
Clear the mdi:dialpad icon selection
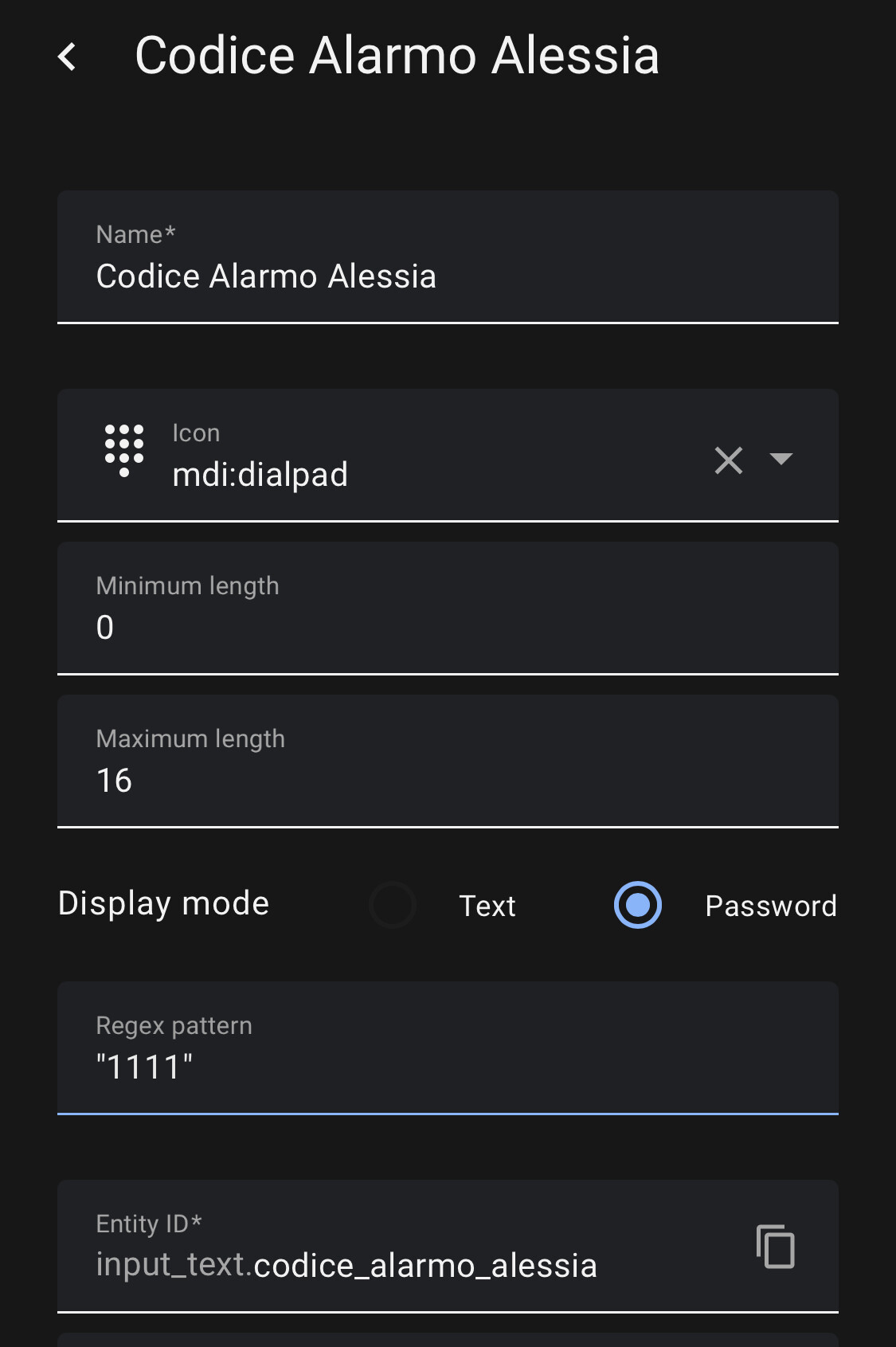pos(728,460)
